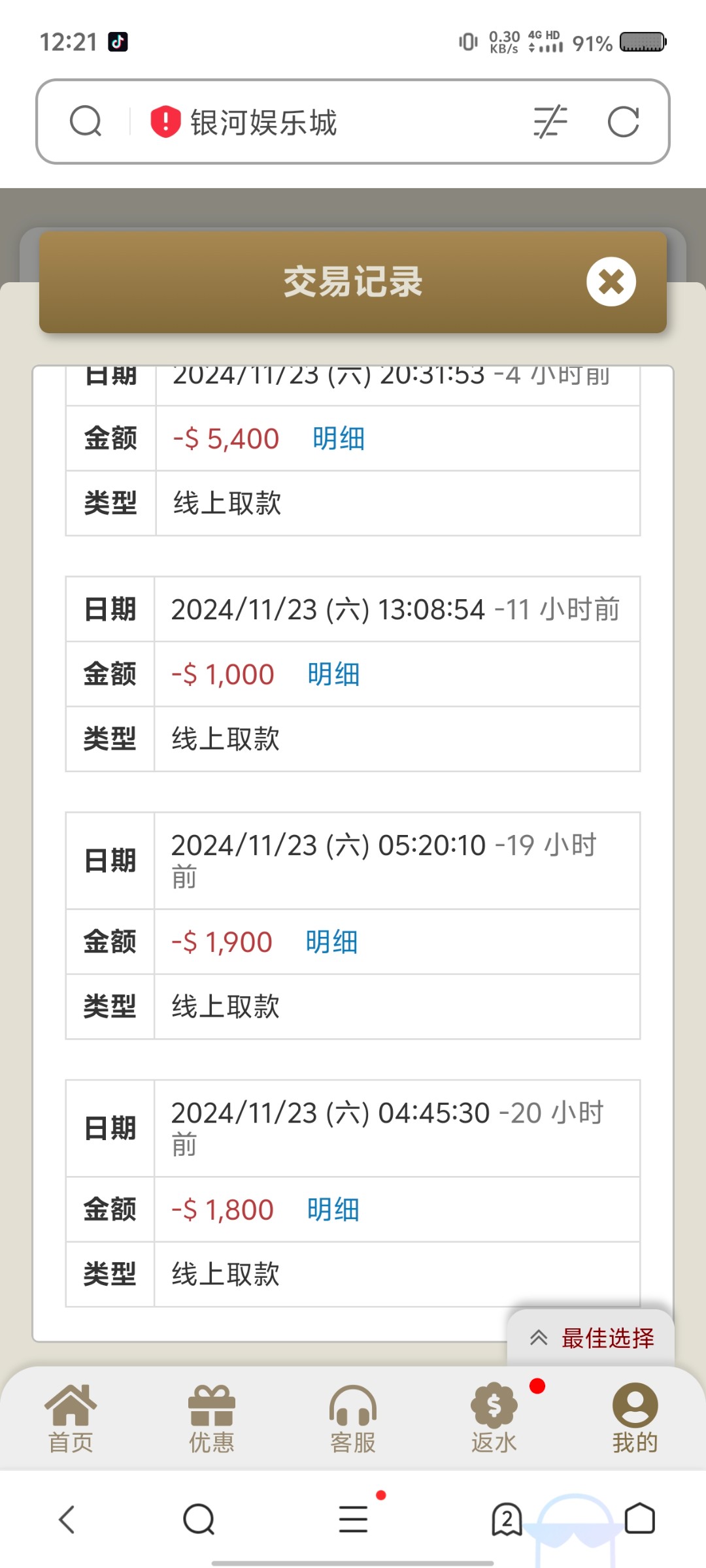
Task: Switch to the 返水 tab
Action: 494,1418
